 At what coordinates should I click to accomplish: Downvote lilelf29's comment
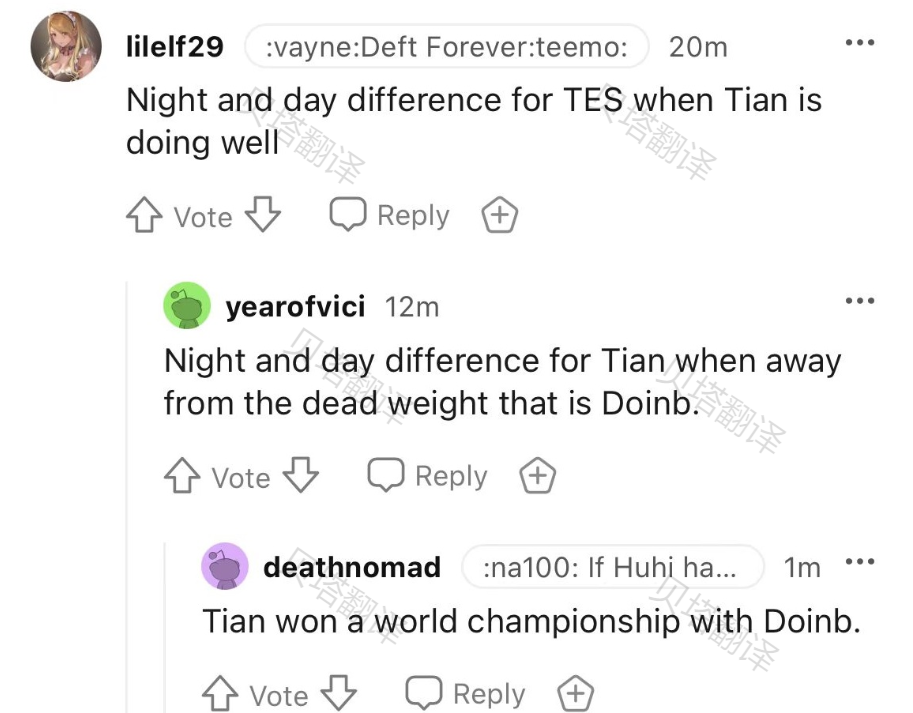click(264, 214)
